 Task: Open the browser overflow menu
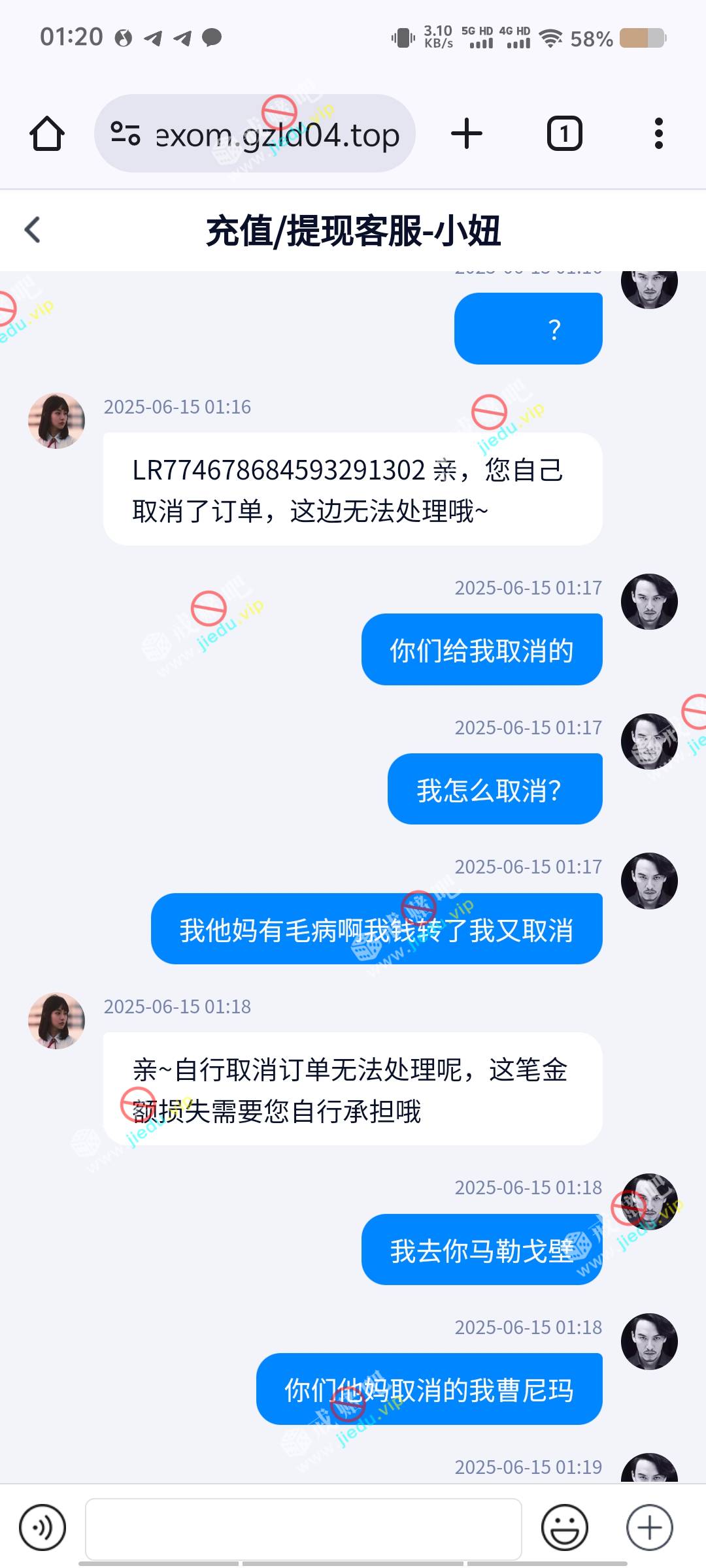658,134
